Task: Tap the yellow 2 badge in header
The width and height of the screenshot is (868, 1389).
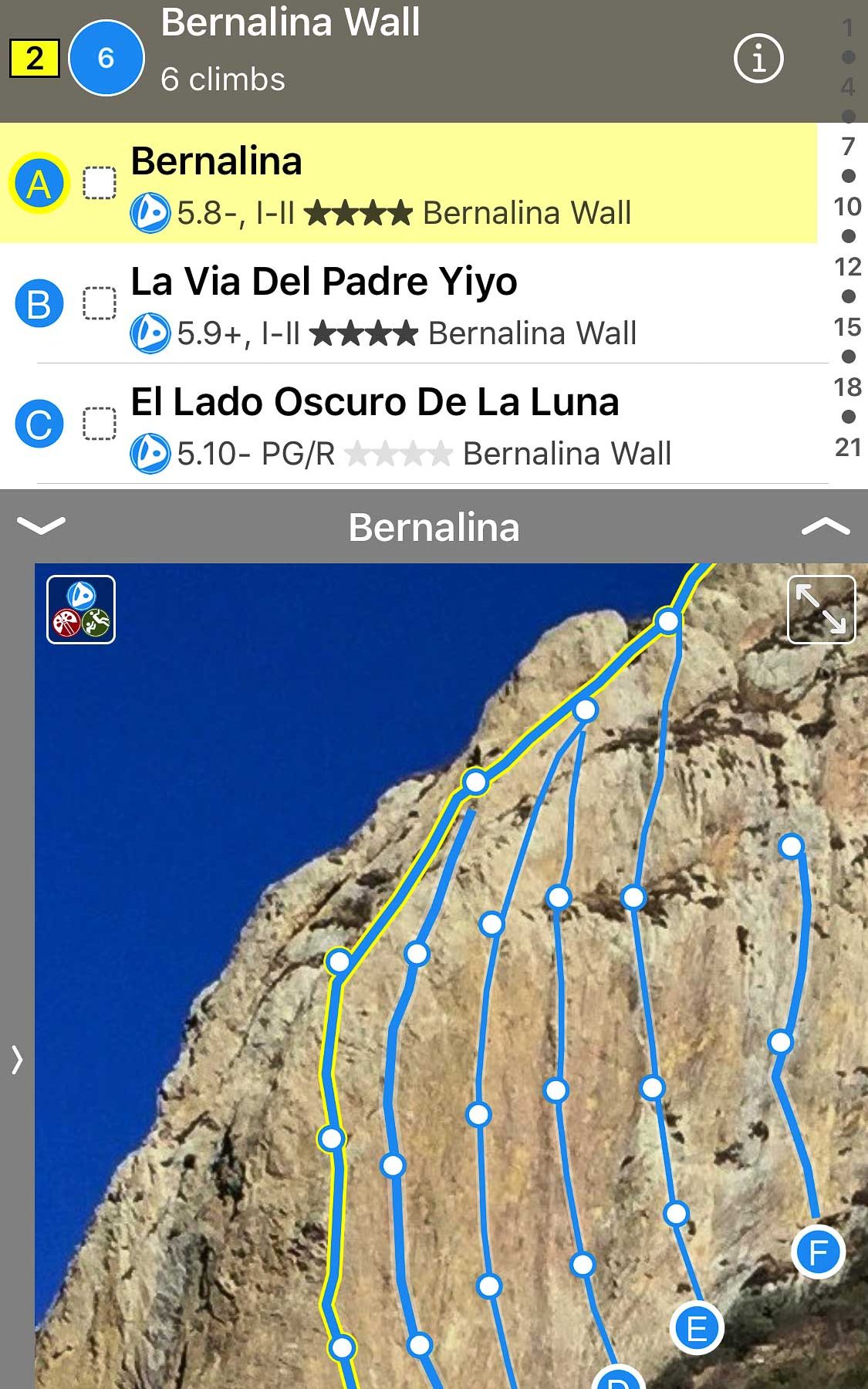Action: pos(34,59)
